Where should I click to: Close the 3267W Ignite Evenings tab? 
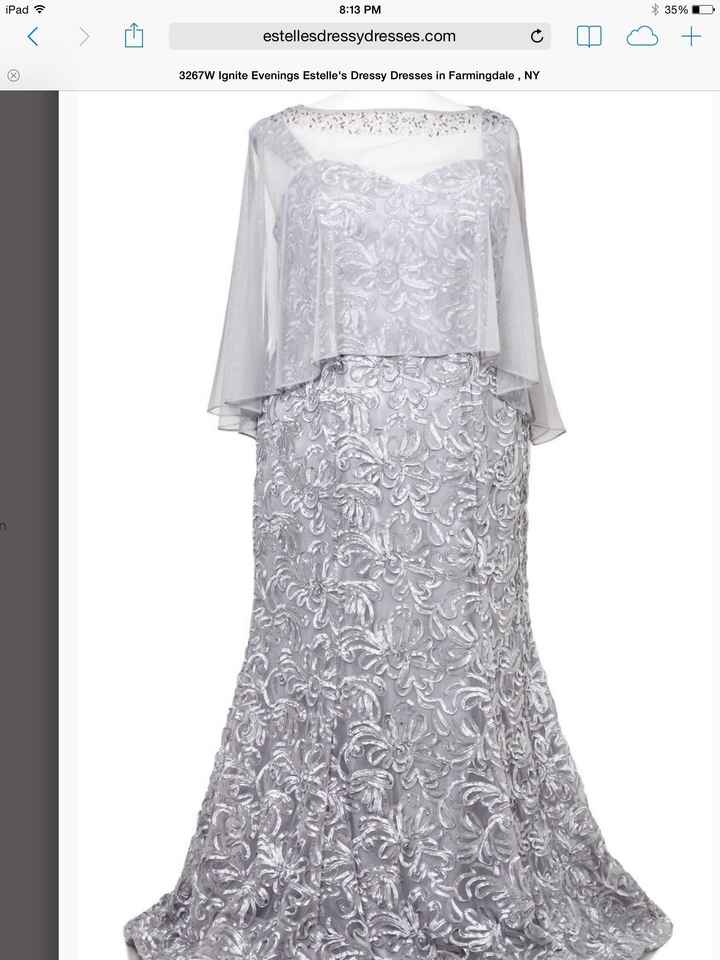(13, 76)
